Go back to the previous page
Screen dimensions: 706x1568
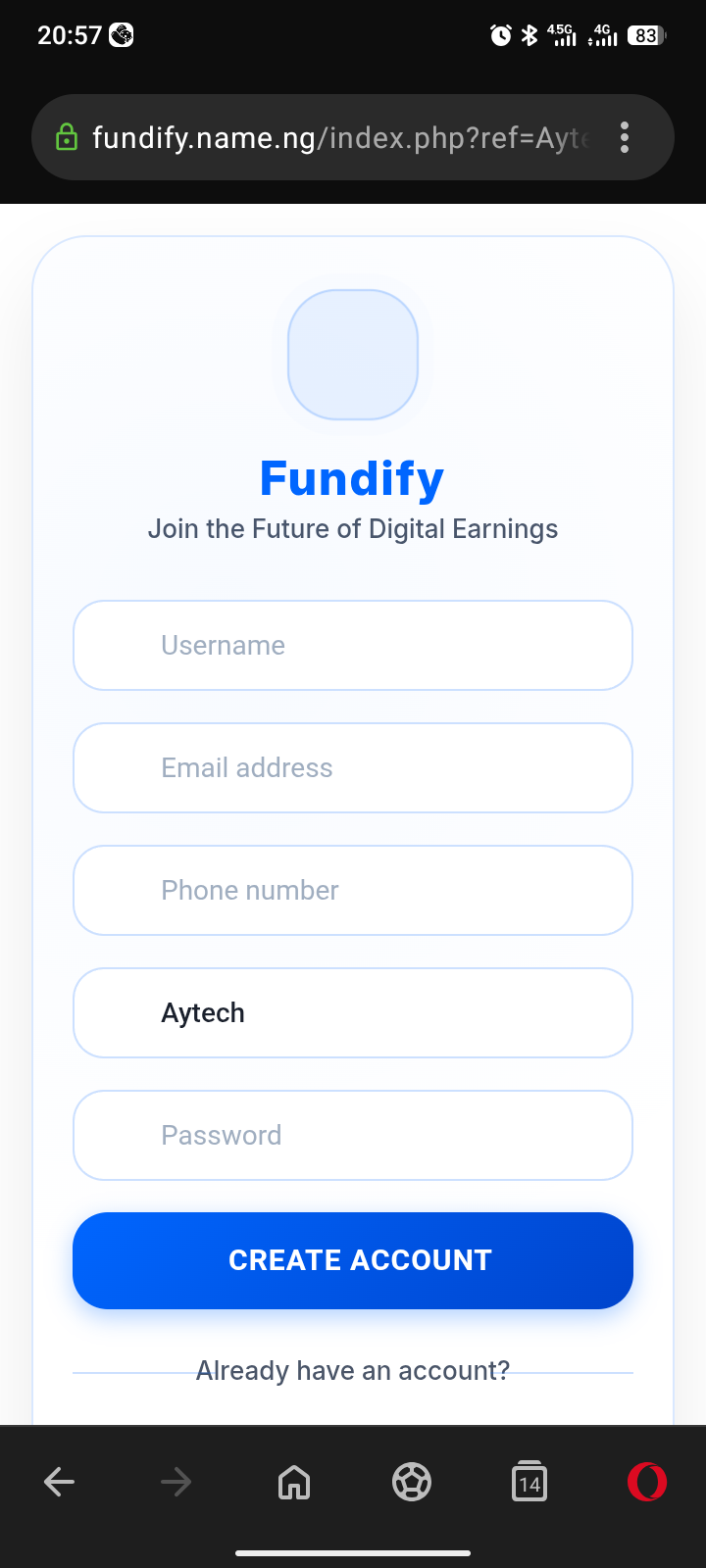[60, 1482]
